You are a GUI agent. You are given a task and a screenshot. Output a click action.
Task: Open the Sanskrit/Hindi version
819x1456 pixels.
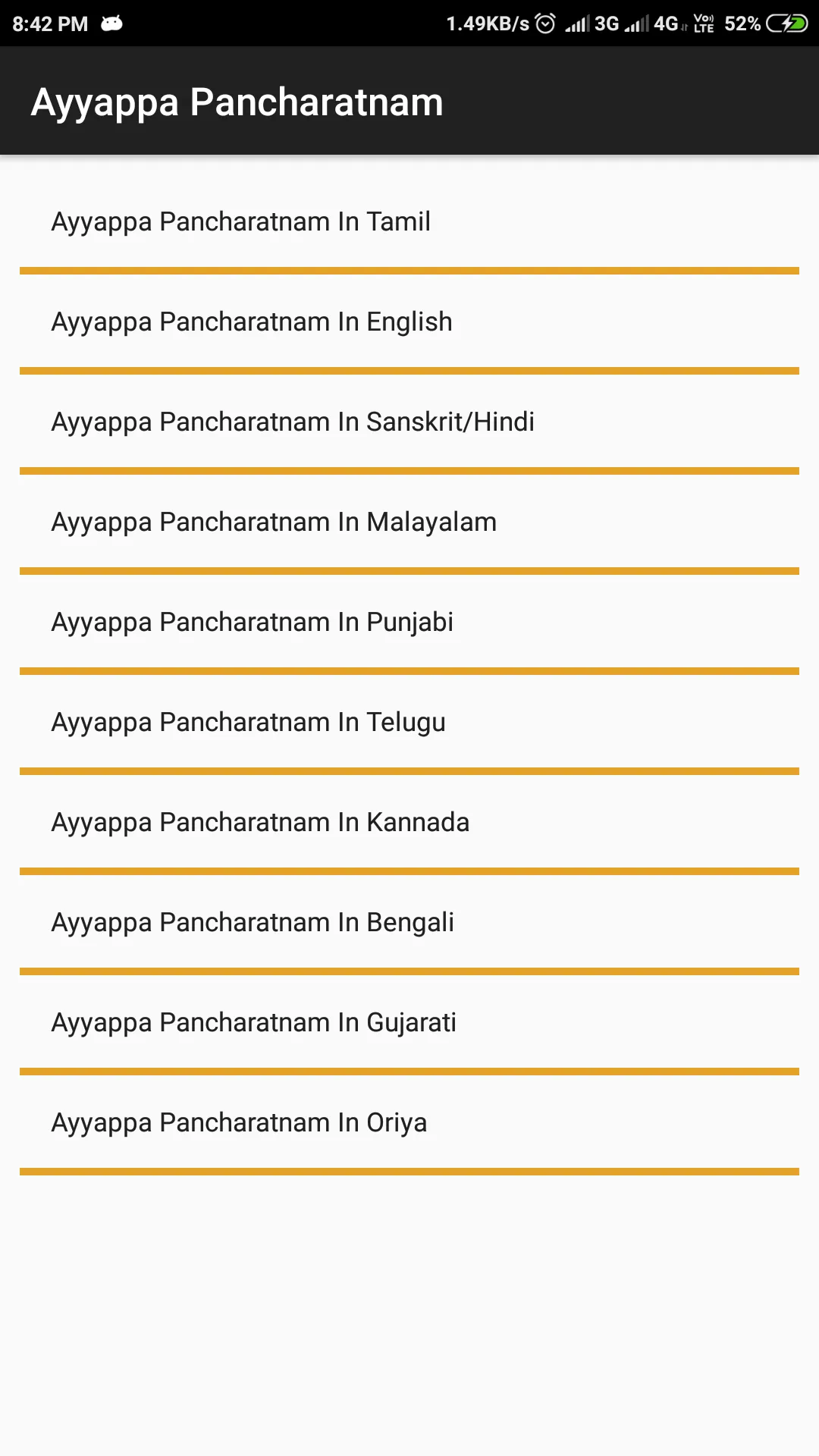tap(409, 422)
